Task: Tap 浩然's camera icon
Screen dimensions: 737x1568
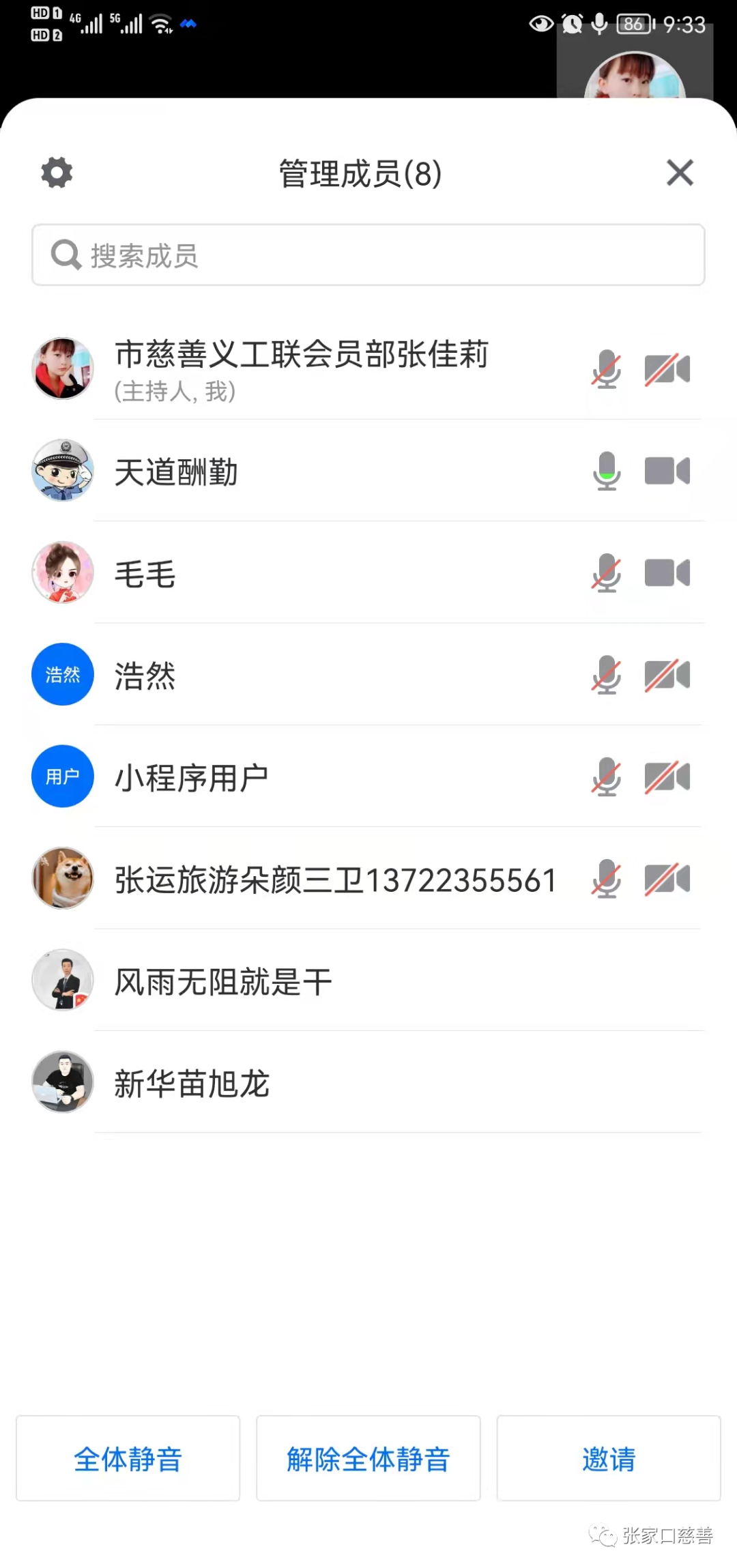Action: click(x=667, y=675)
